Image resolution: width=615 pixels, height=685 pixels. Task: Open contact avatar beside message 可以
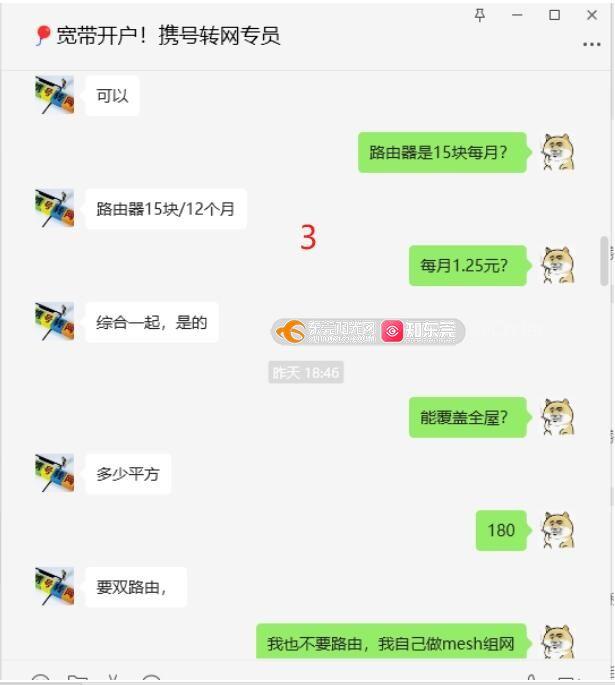click(54, 96)
